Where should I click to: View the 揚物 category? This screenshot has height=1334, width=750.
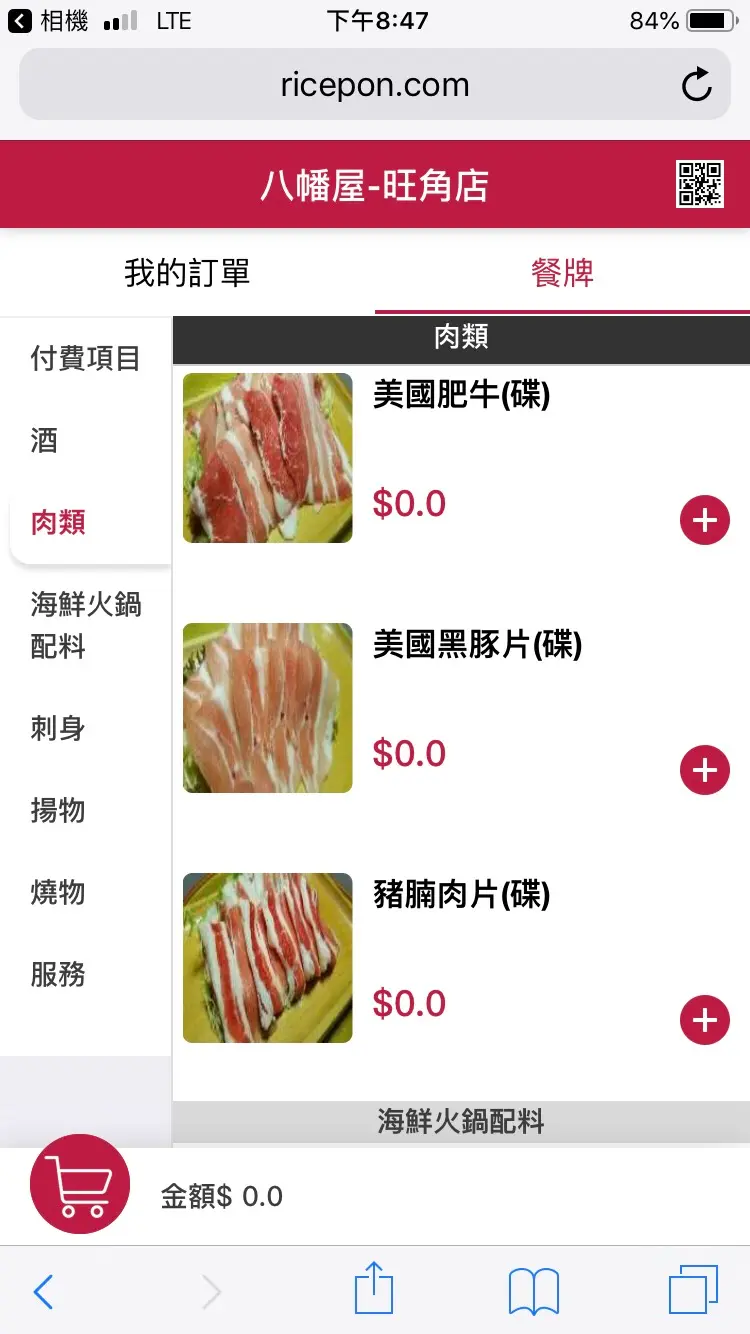58,810
